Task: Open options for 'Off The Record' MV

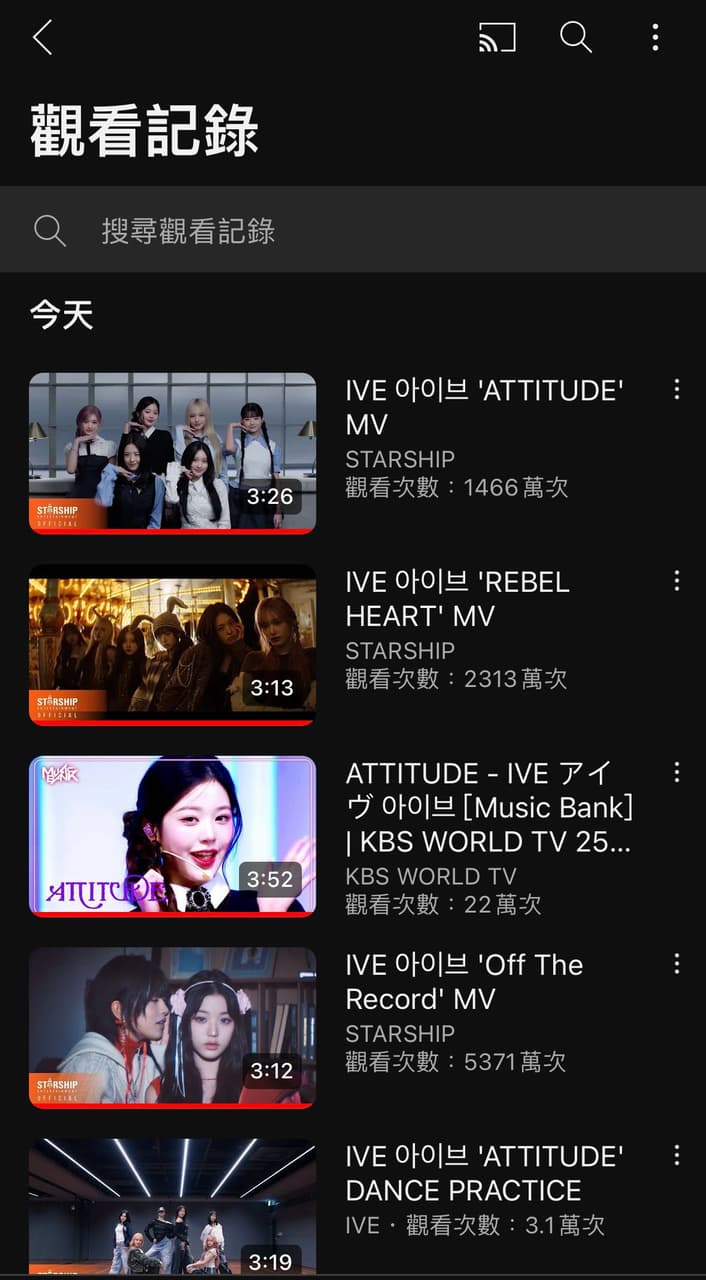Action: tap(677, 963)
